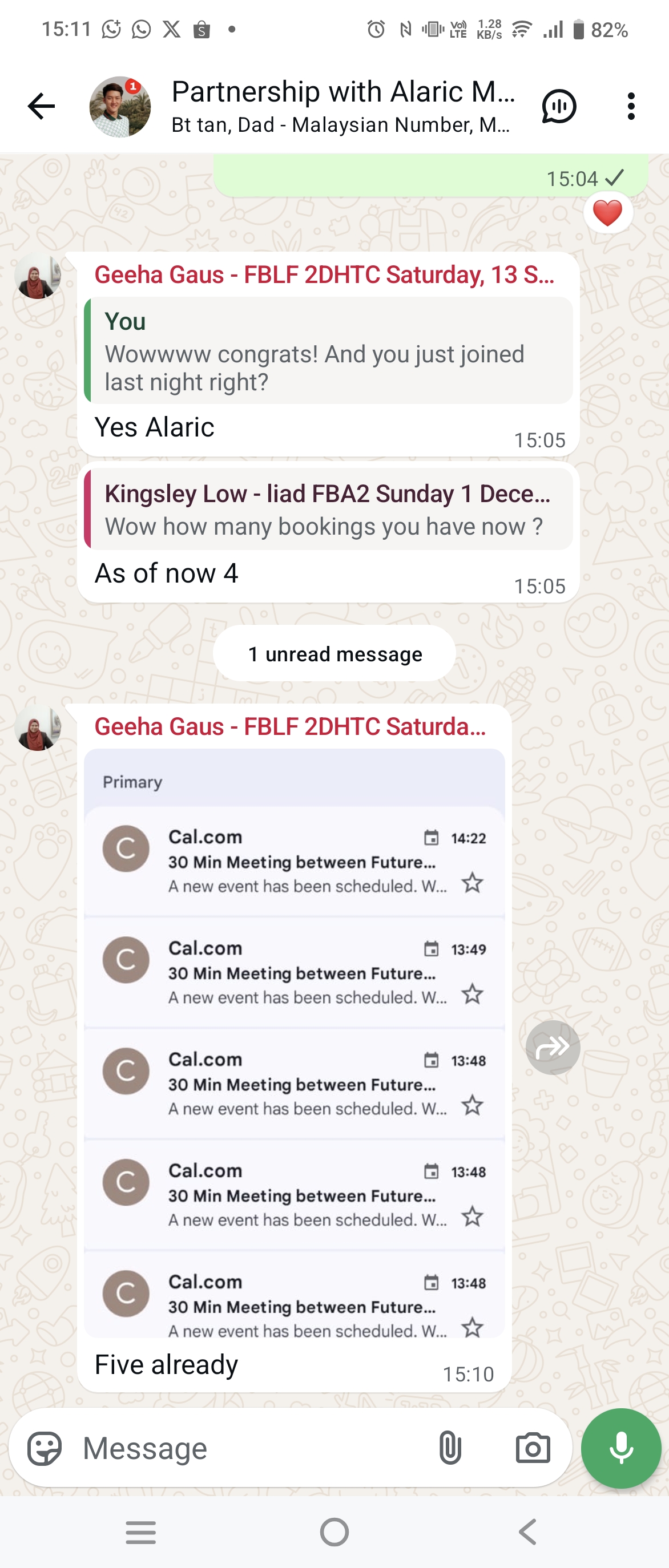Open the attachment paperclip menu

pyautogui.click(x=450, y=1448)
